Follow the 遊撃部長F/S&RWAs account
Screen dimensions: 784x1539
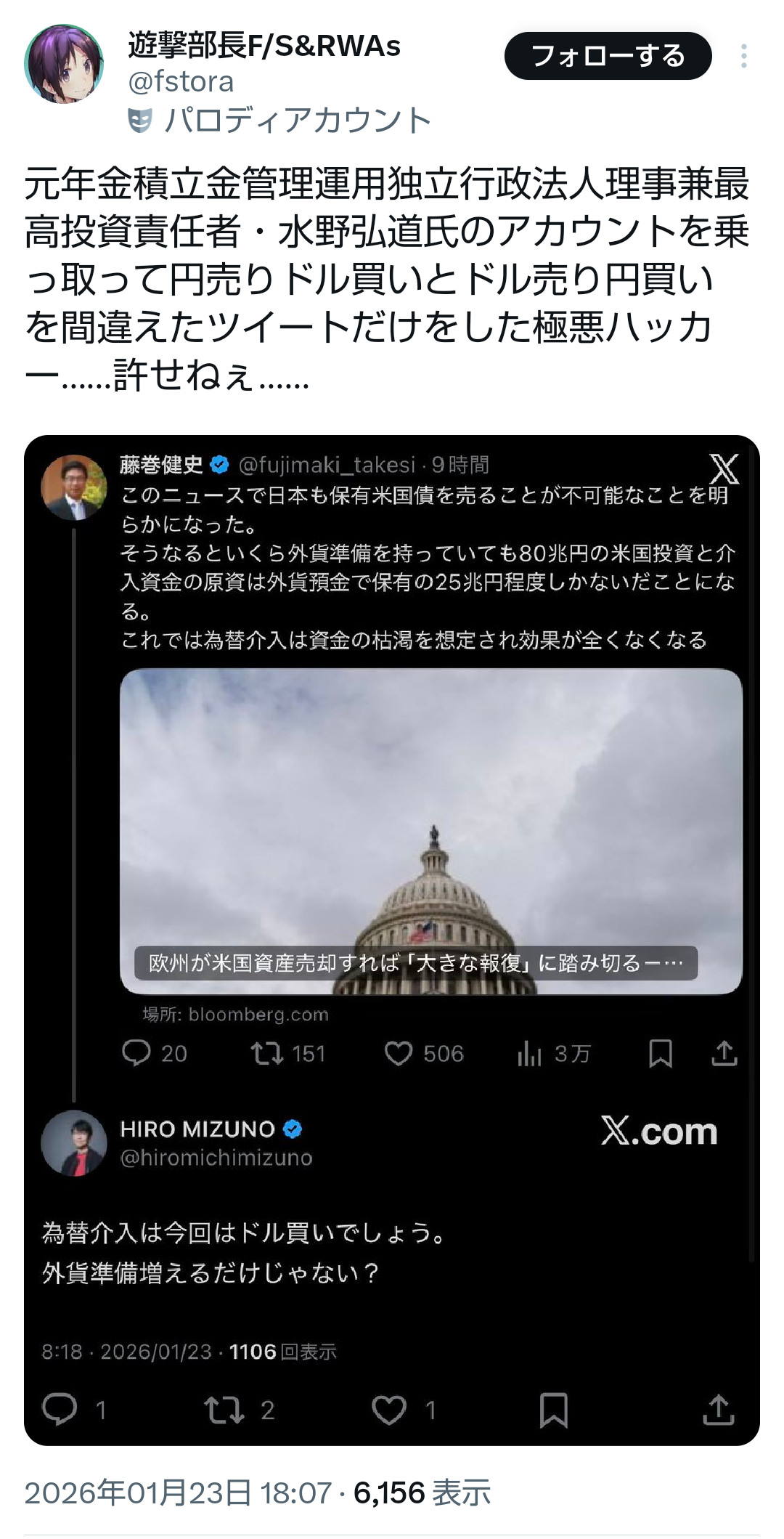click(608, 56)
